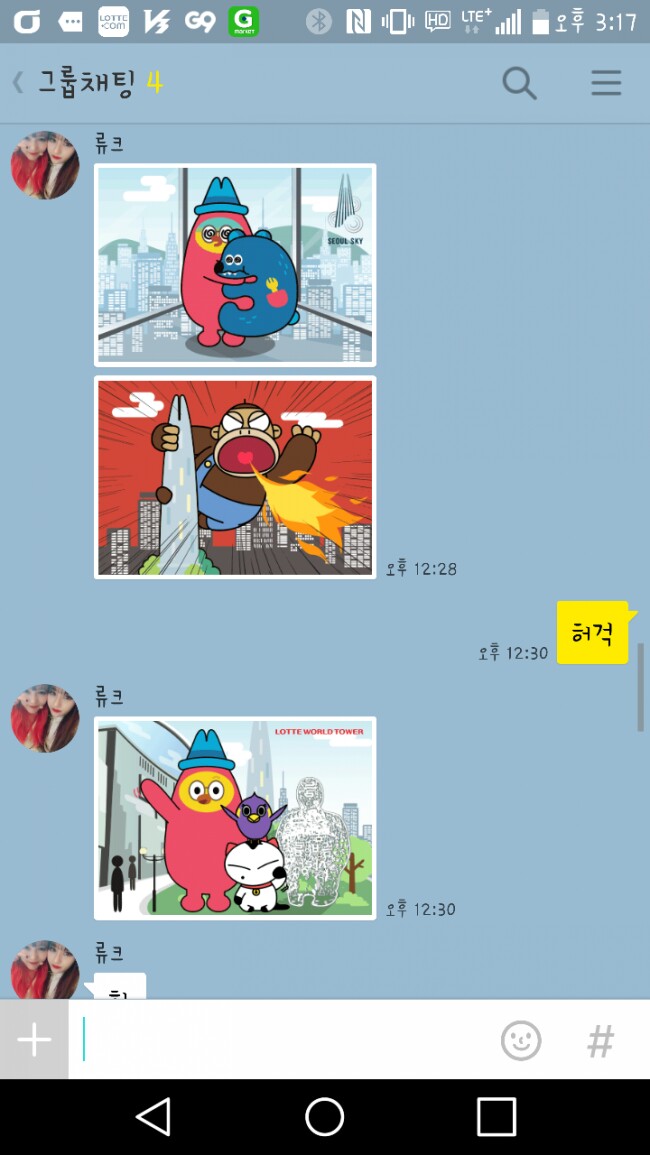Open 류크's profile picture at top
The height and width of the screenshot is (1155, 650).
tap(45, 165)
